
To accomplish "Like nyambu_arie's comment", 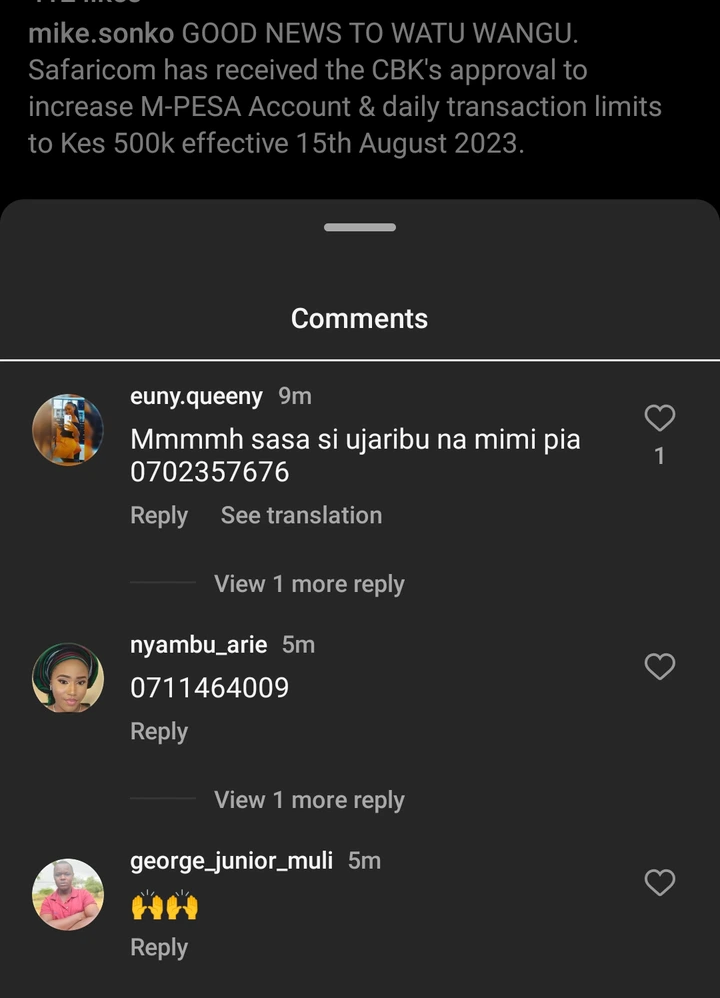I will pyautogui.click(x=659, y=666).
